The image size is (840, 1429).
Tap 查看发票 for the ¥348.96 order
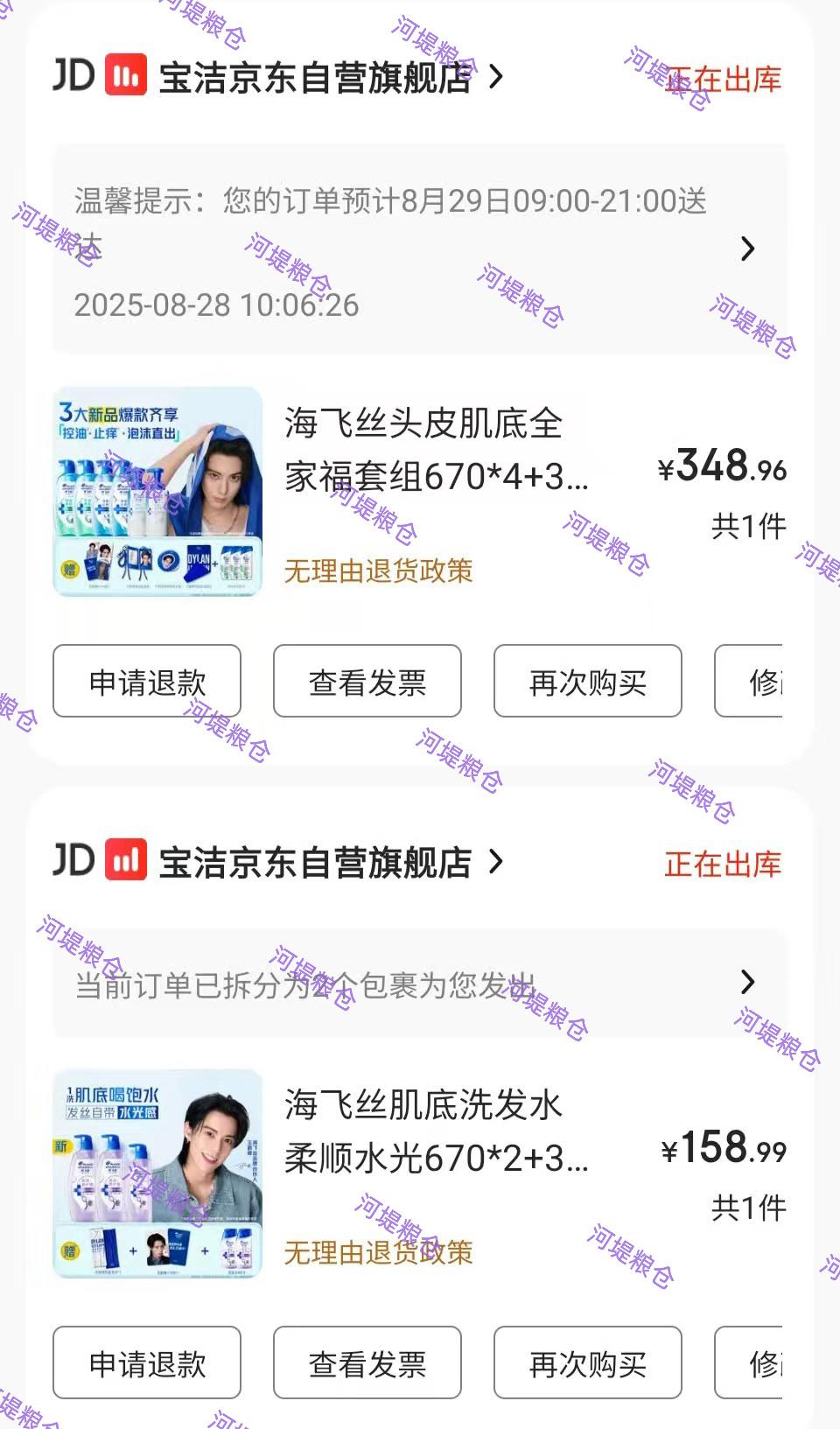(x=367, y=682)
